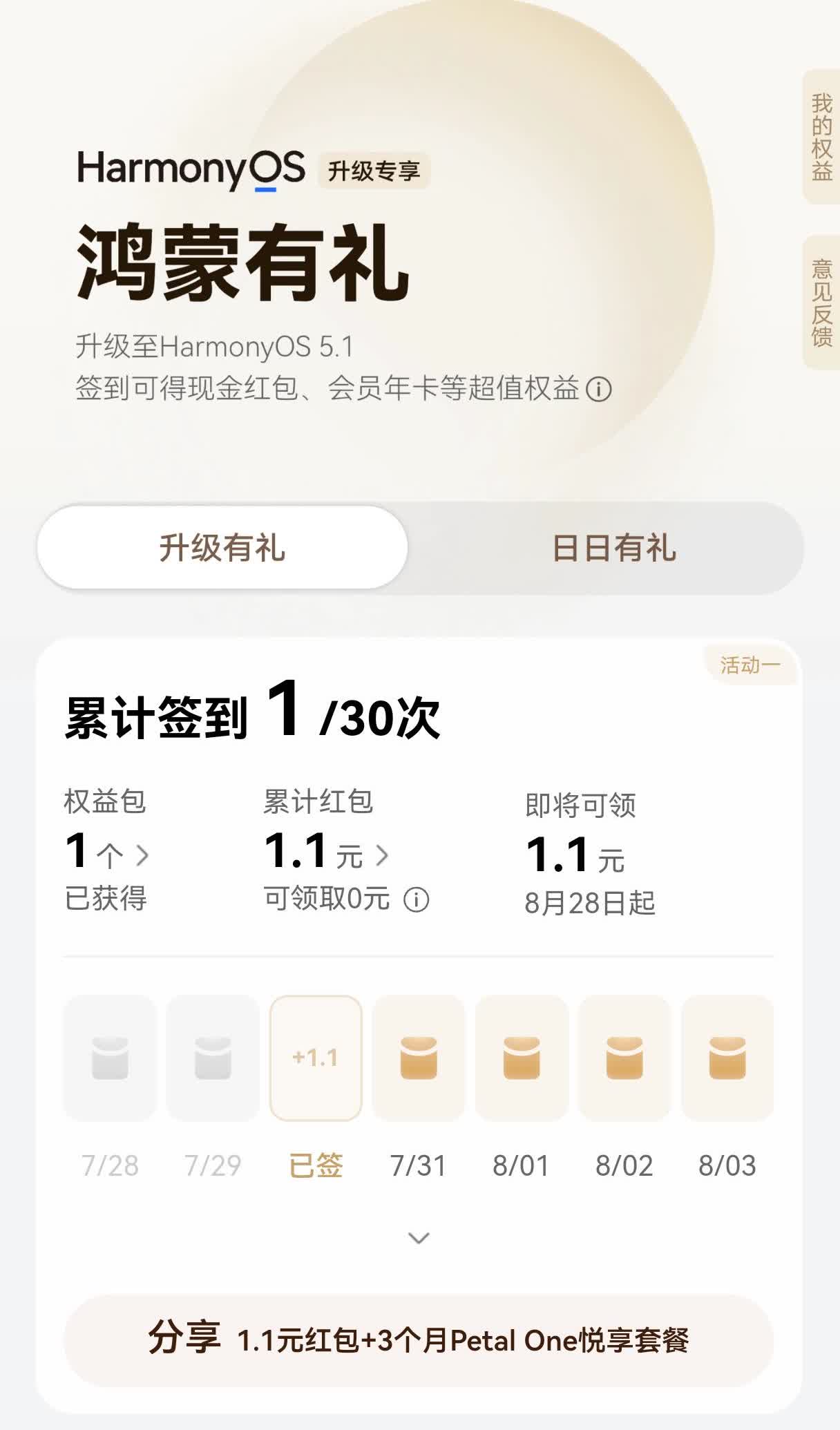The image size is (840, 1430).
Task: Select the 升级有礼 tab
Action: pos(222,548)
